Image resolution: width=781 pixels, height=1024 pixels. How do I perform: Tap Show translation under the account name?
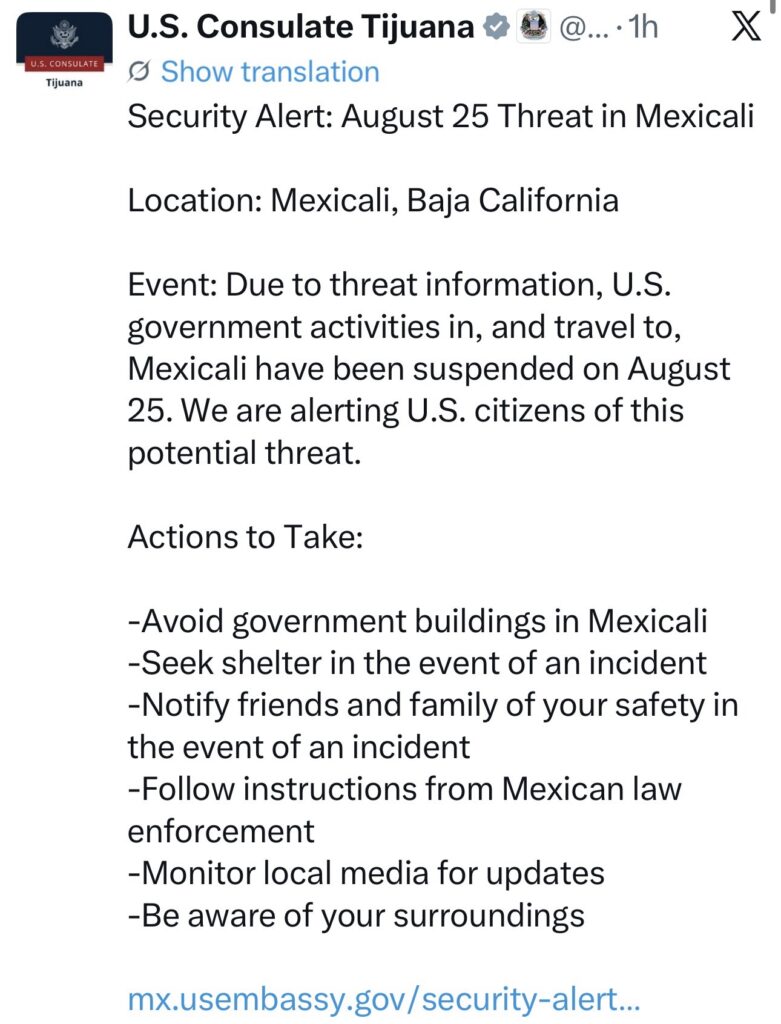[x=253, y=72]
